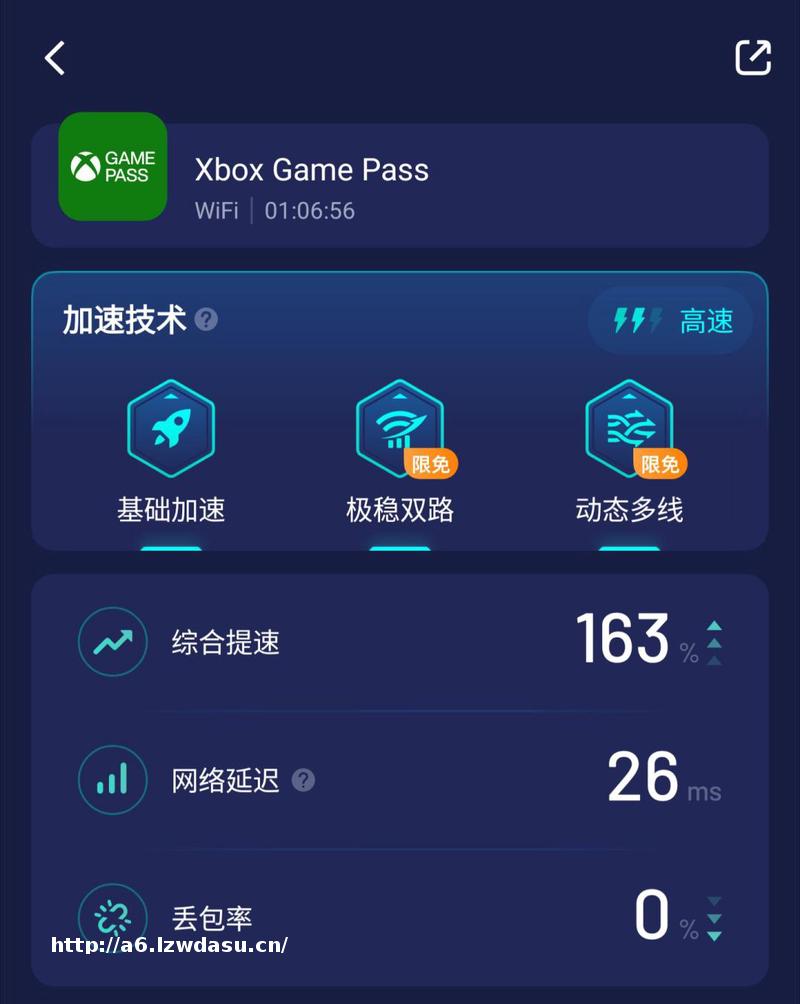The width and height of the screenshot is (800, 1004).
Task: Go back with the top-left arrow
Action: tap(55, 58)
